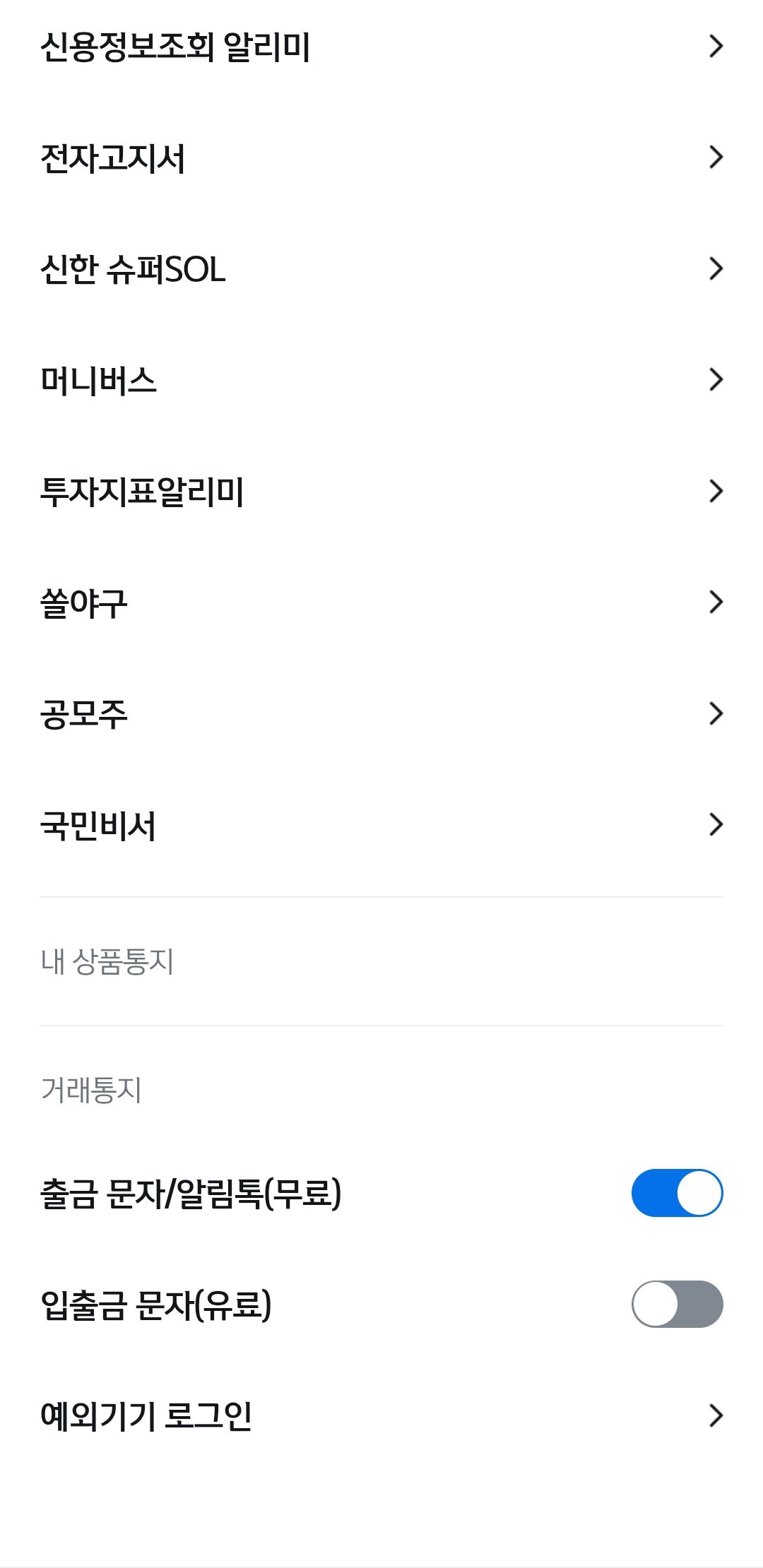This screenshot has height=1568, width=763.
Task: Enable 입출금 문자(유료) switch
Action: coord(677,1304)
